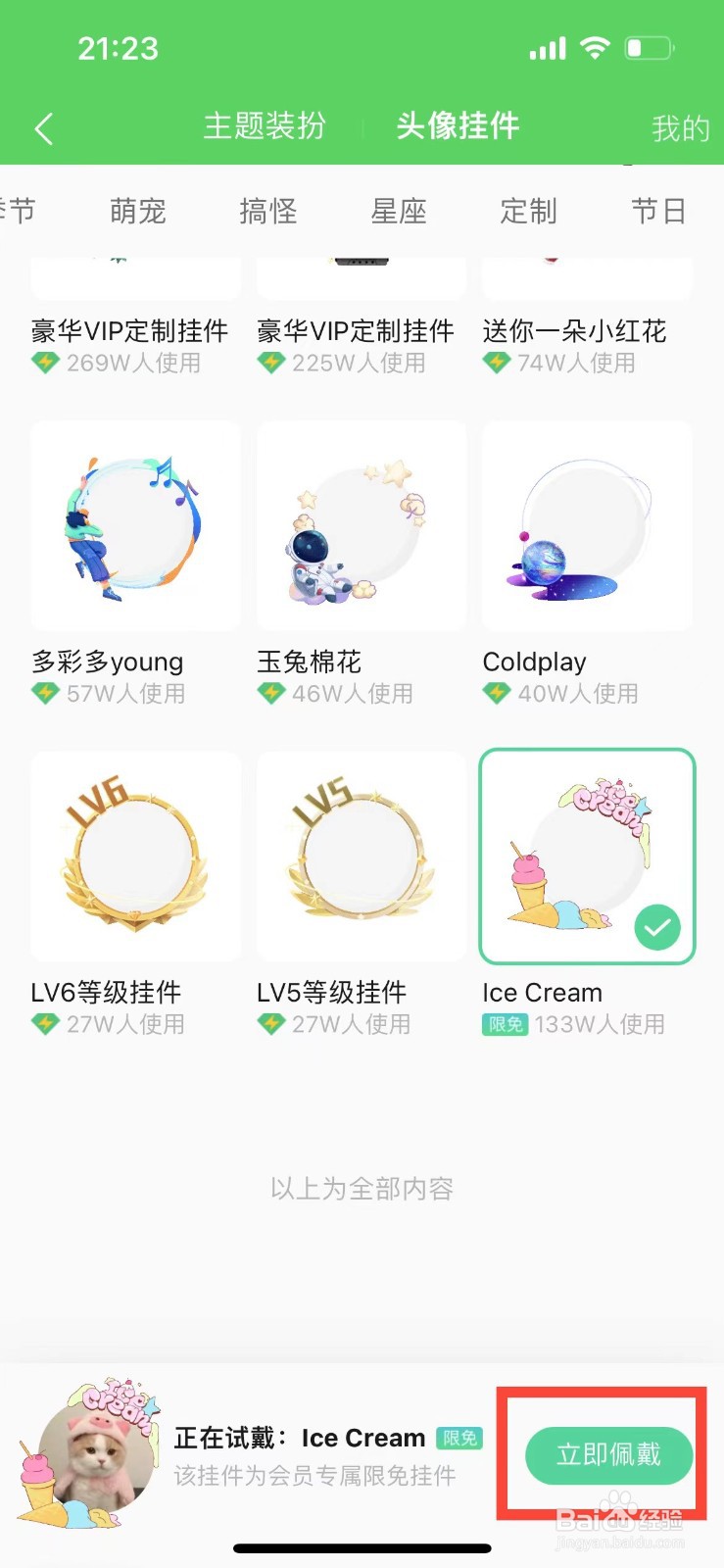
Task: Tap the green checkmark on Ice Cream
Action: coord(658,928)
